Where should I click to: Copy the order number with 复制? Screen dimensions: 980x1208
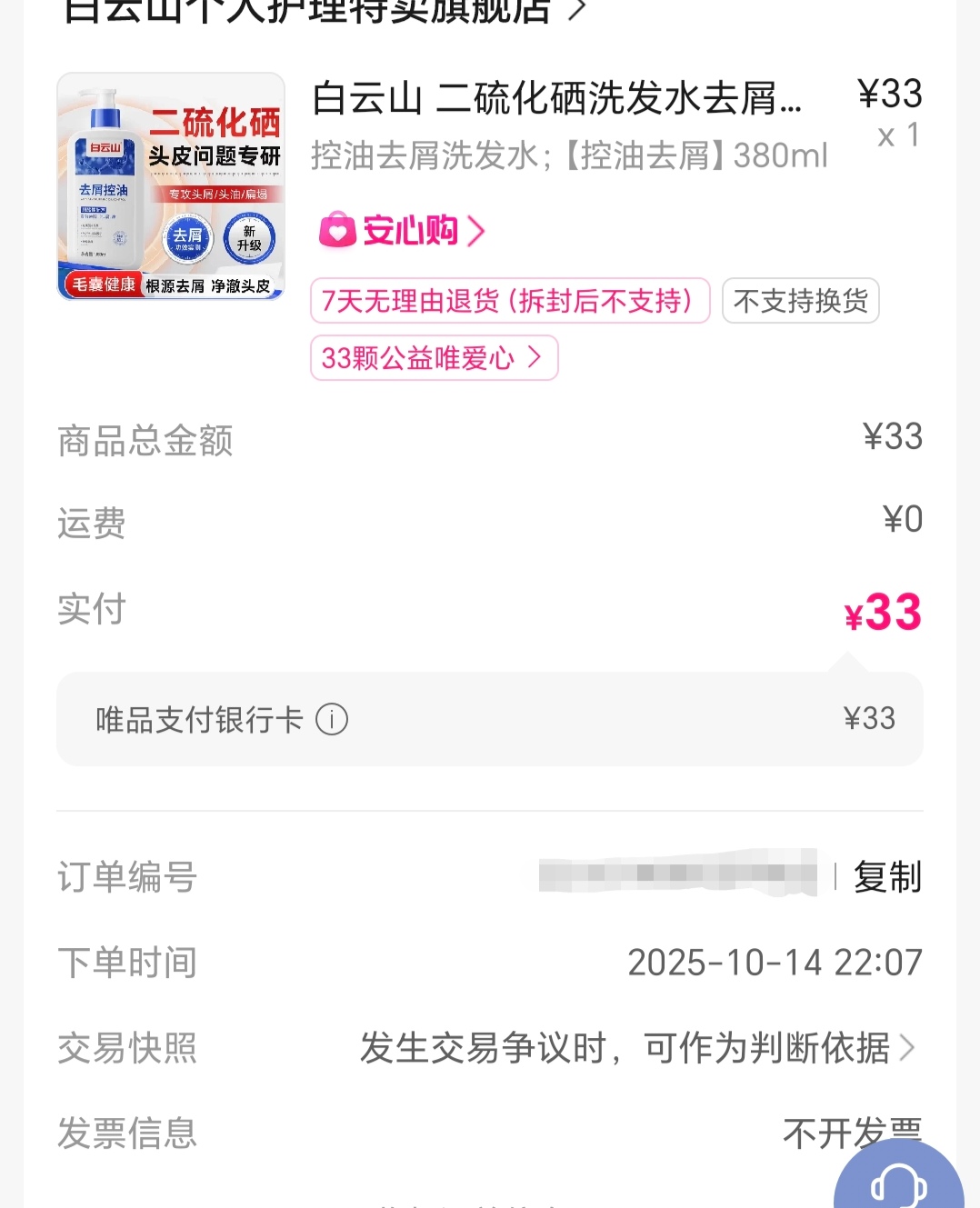887,877
